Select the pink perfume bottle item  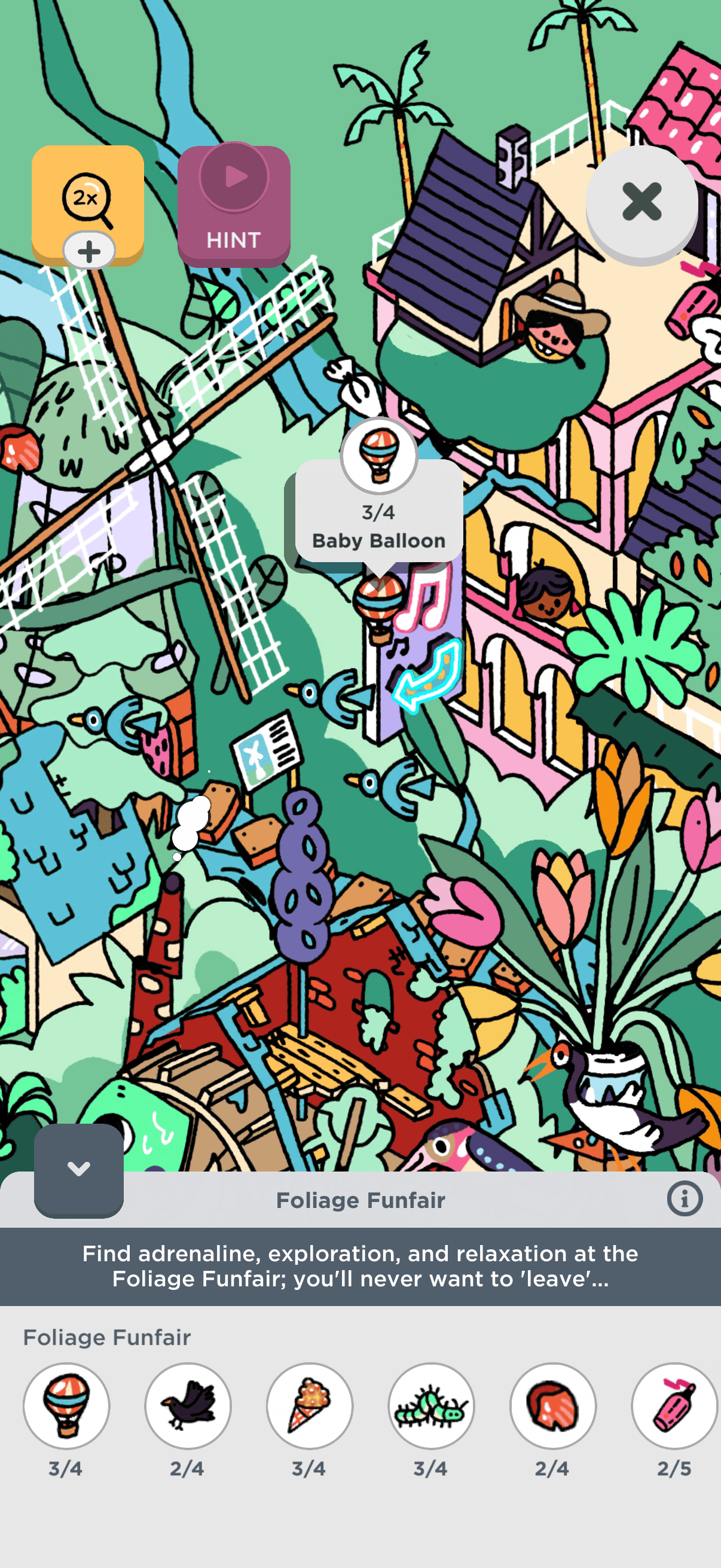tap(674, 1405)
